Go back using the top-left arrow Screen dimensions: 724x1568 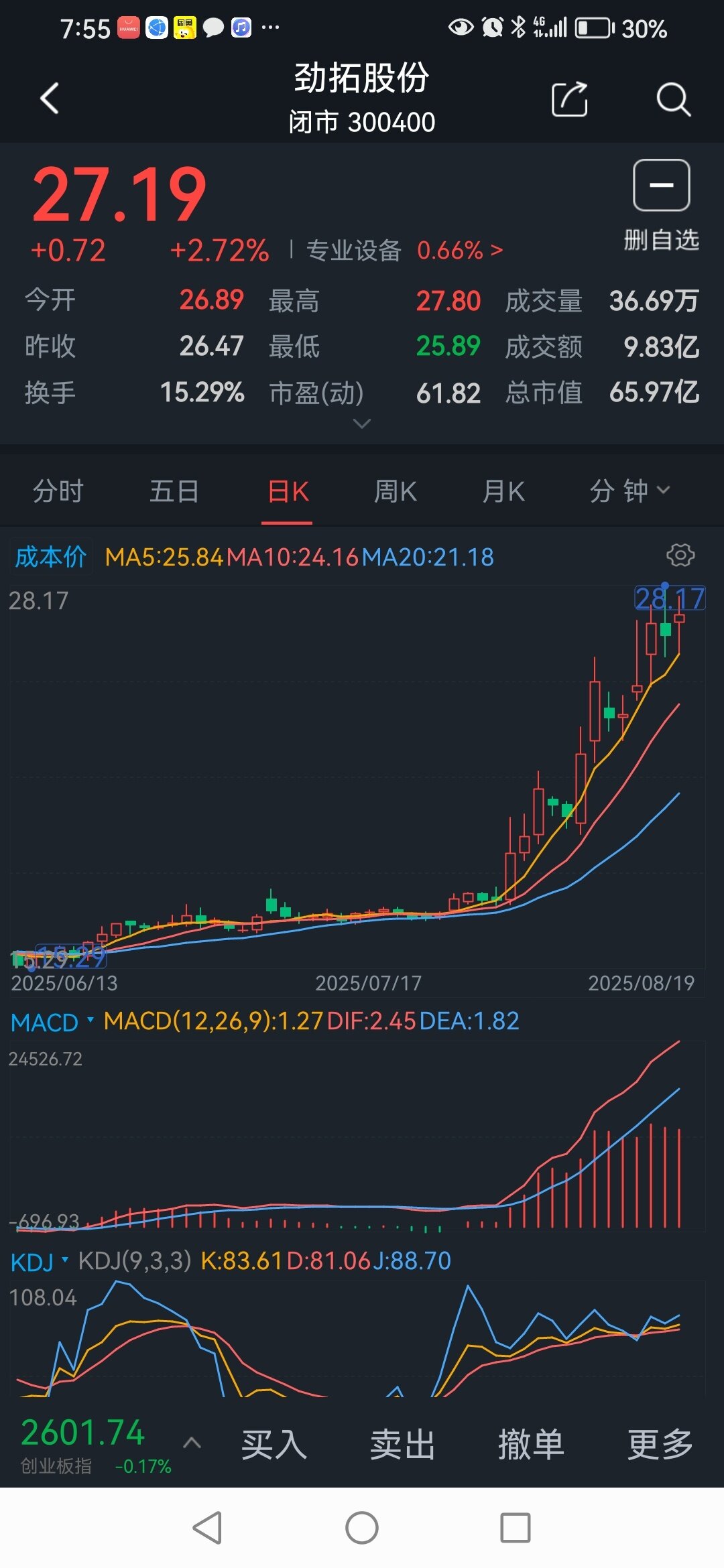coord(50,99)
